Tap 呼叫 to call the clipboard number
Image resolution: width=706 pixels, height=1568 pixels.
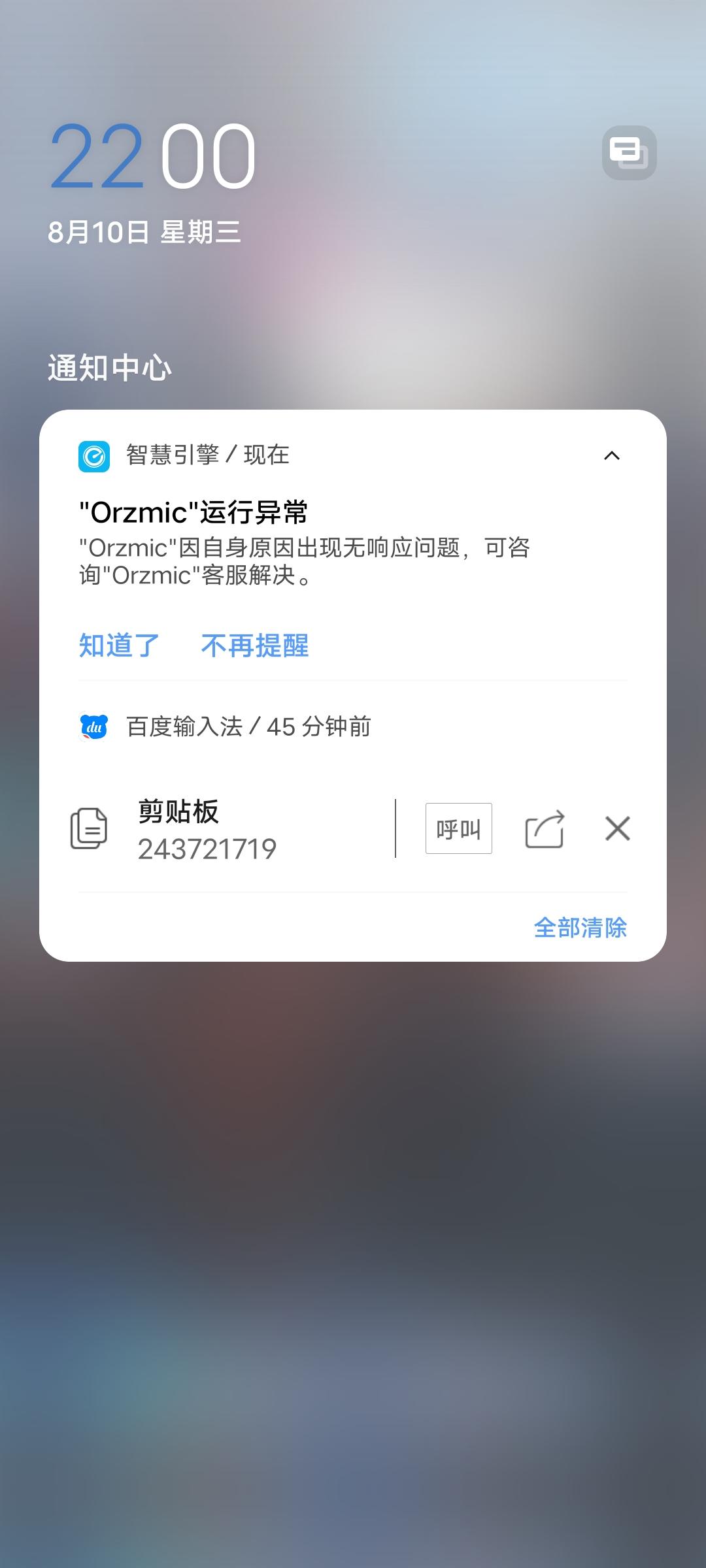coord(458,828)
